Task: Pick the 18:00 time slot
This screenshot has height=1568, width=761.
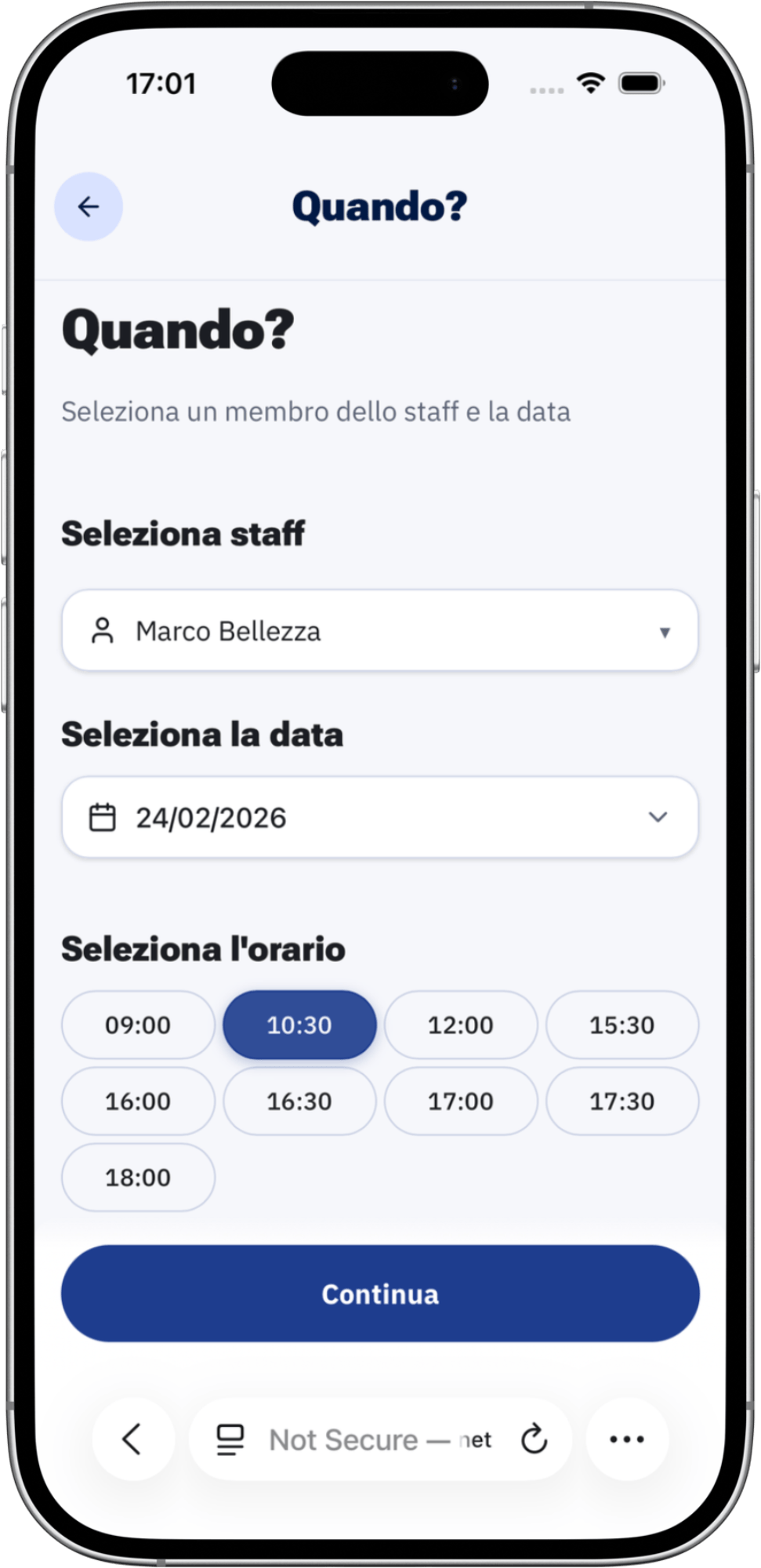Action: point(138,1178)
